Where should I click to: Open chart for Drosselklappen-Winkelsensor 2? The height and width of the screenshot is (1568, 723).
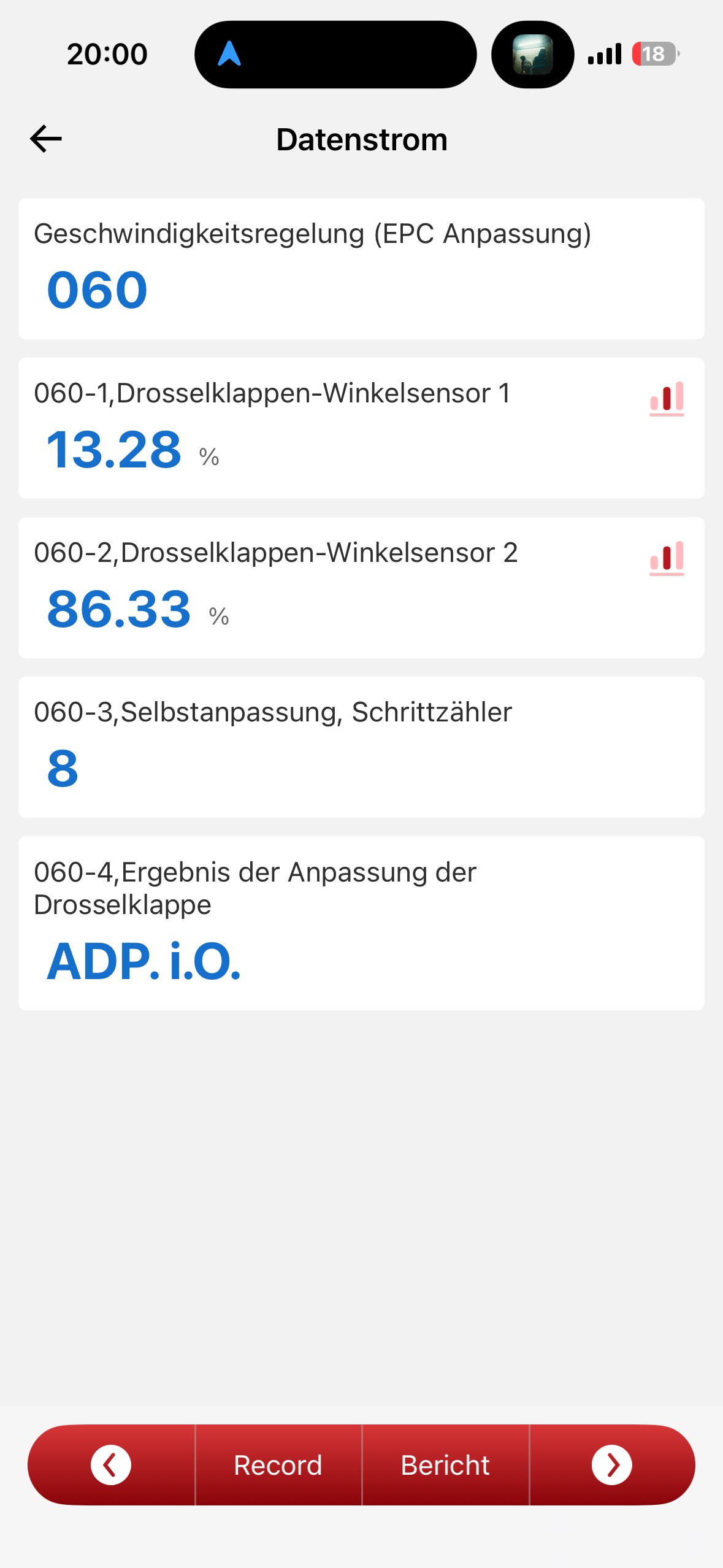[x=667, y=558]
